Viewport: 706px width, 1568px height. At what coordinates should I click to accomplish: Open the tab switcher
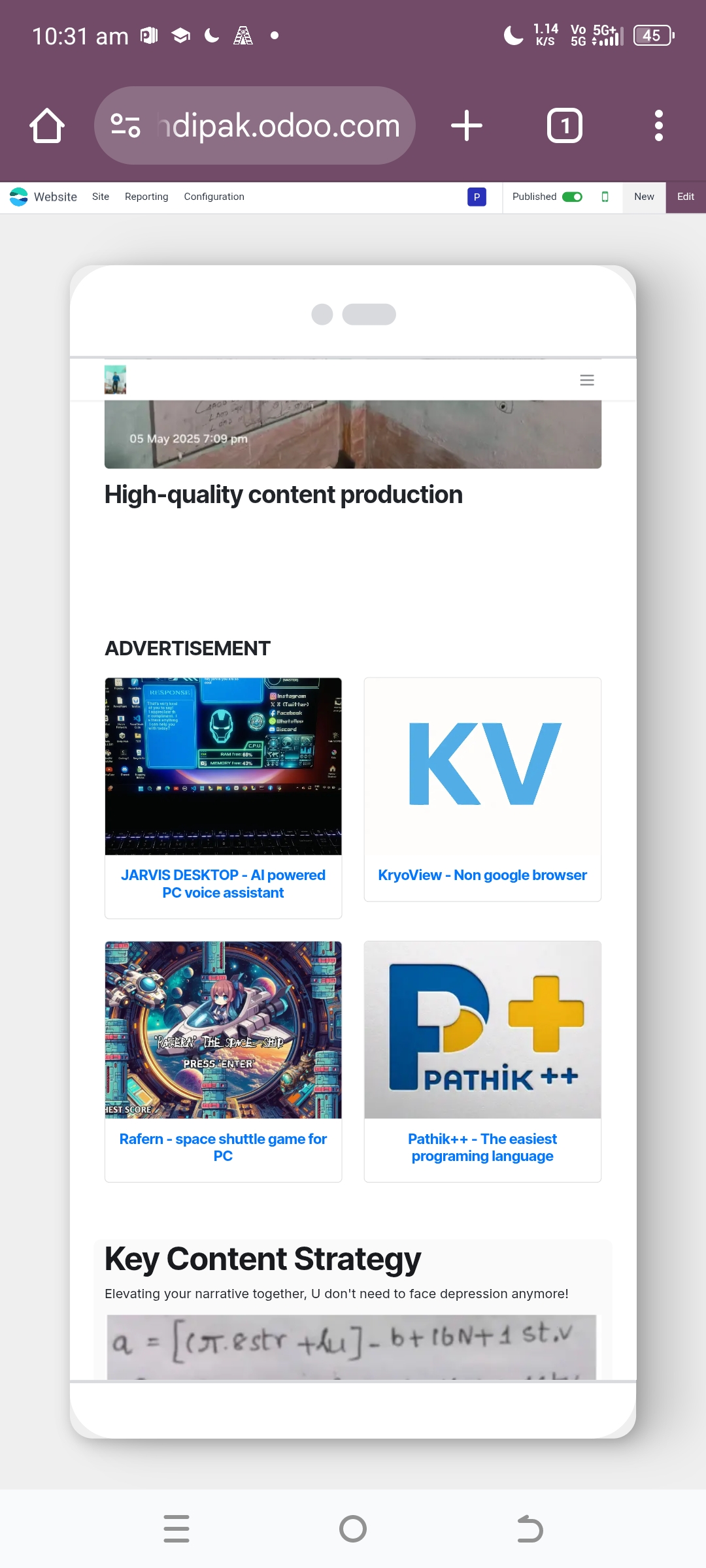pos(564,125)
